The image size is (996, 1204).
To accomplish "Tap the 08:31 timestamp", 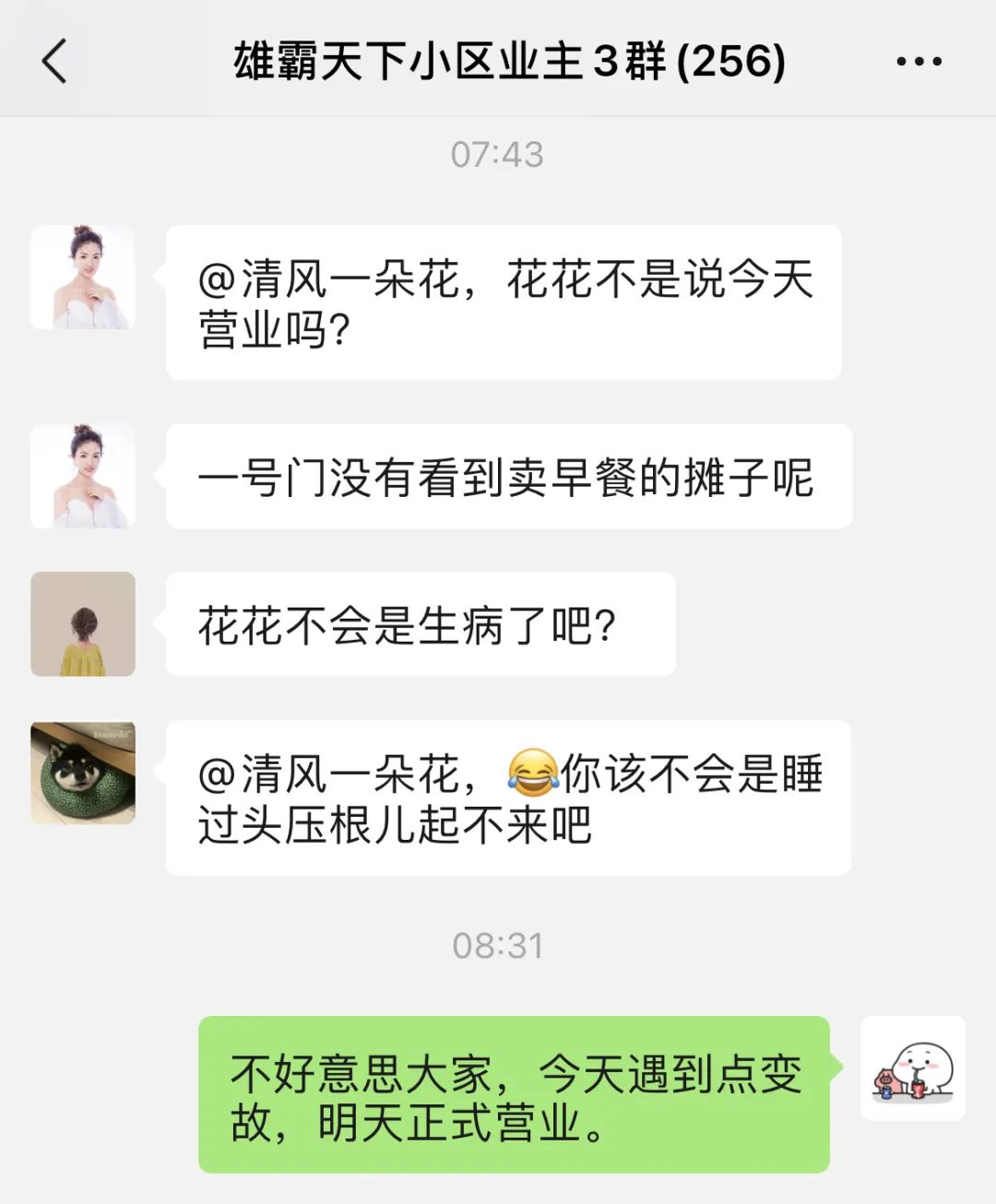I will [497, 944].
